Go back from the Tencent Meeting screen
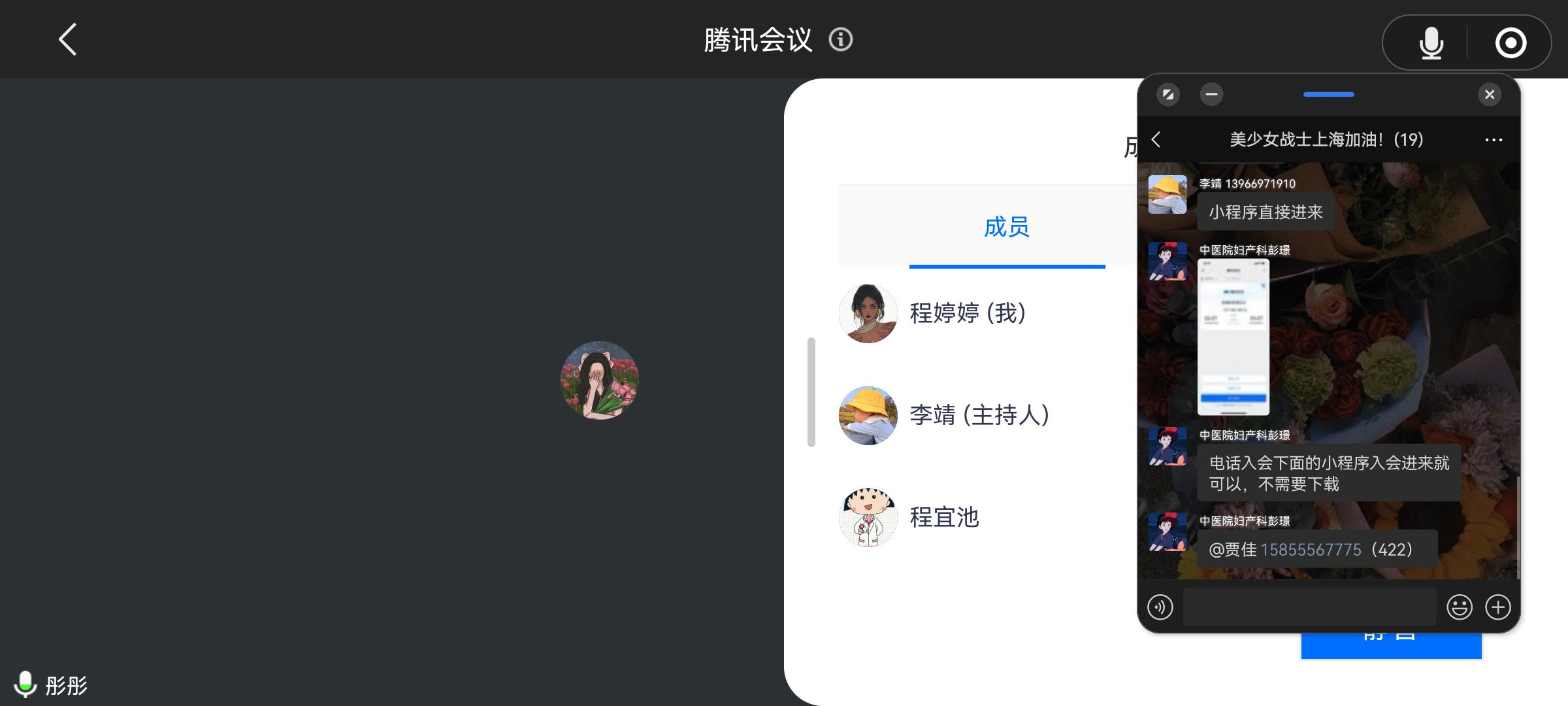Image resolution: width=1568 pixels, height=706 pixels. point(68,40)
